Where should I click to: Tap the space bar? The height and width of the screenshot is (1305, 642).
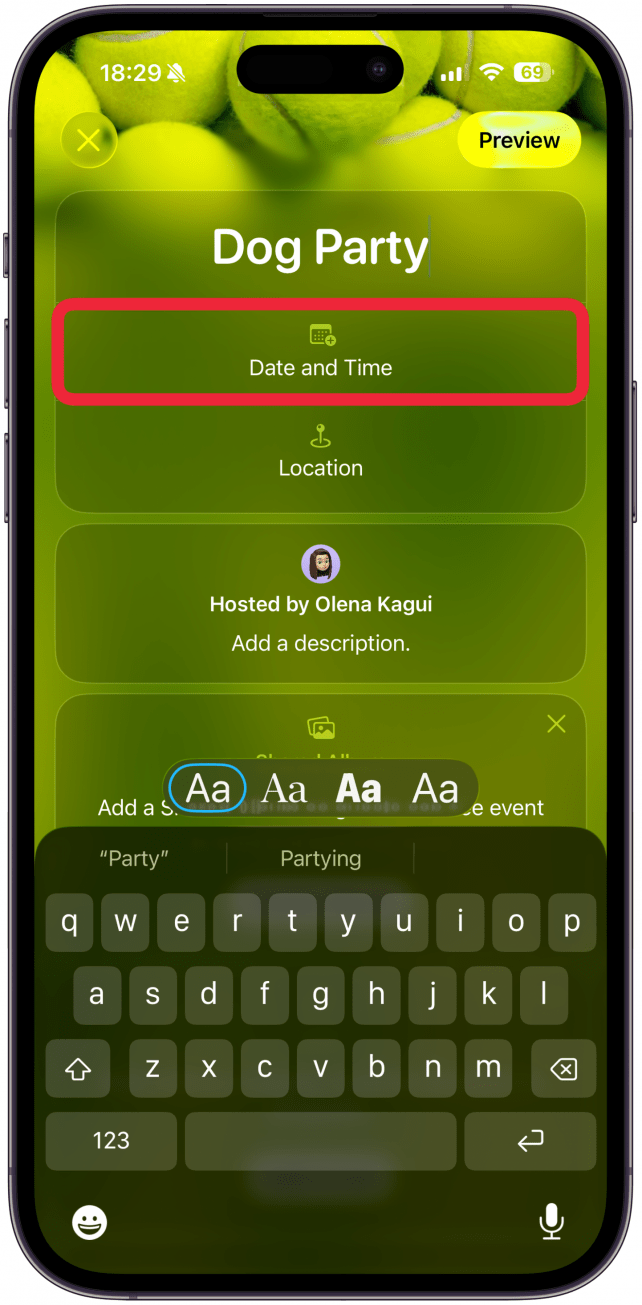[320, 1141]
